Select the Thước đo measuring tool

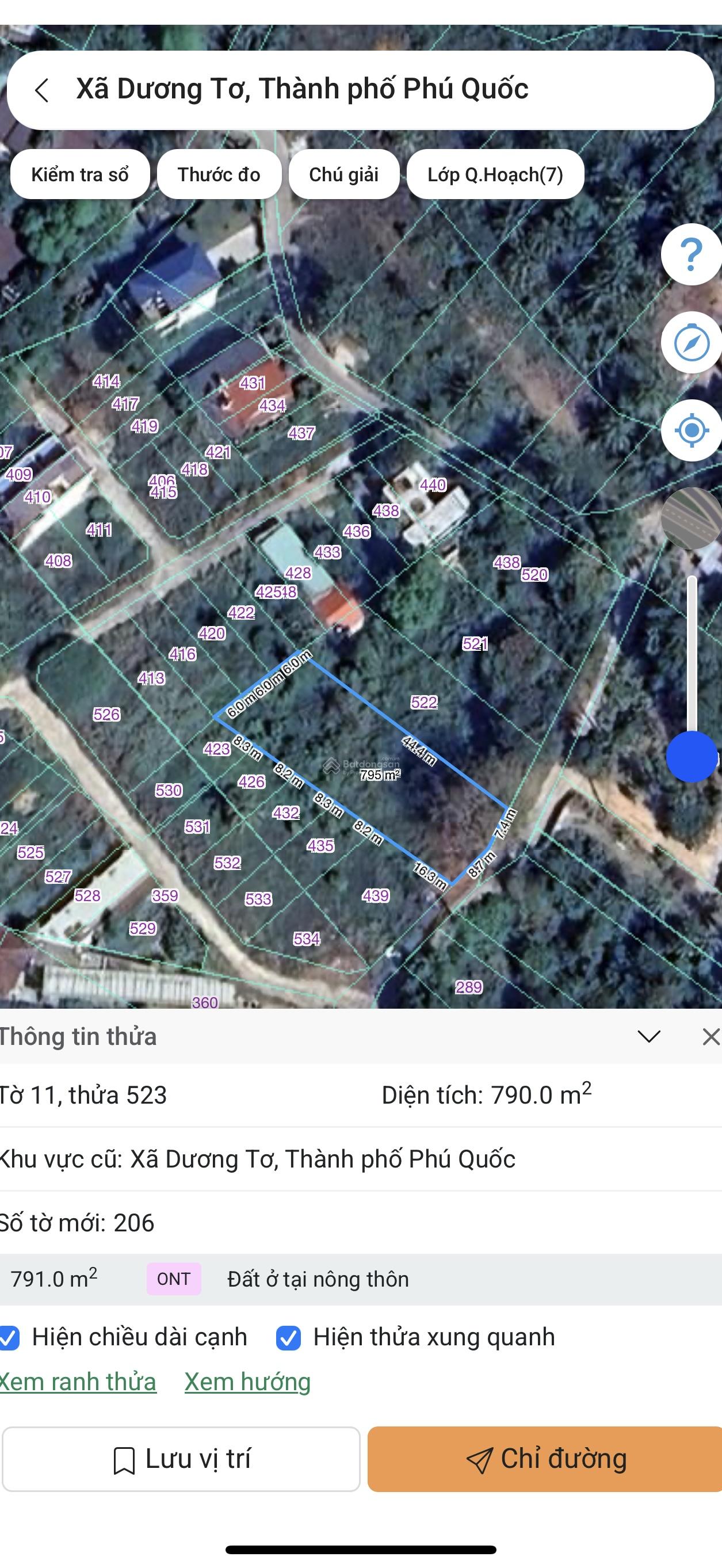pos(219,175)
